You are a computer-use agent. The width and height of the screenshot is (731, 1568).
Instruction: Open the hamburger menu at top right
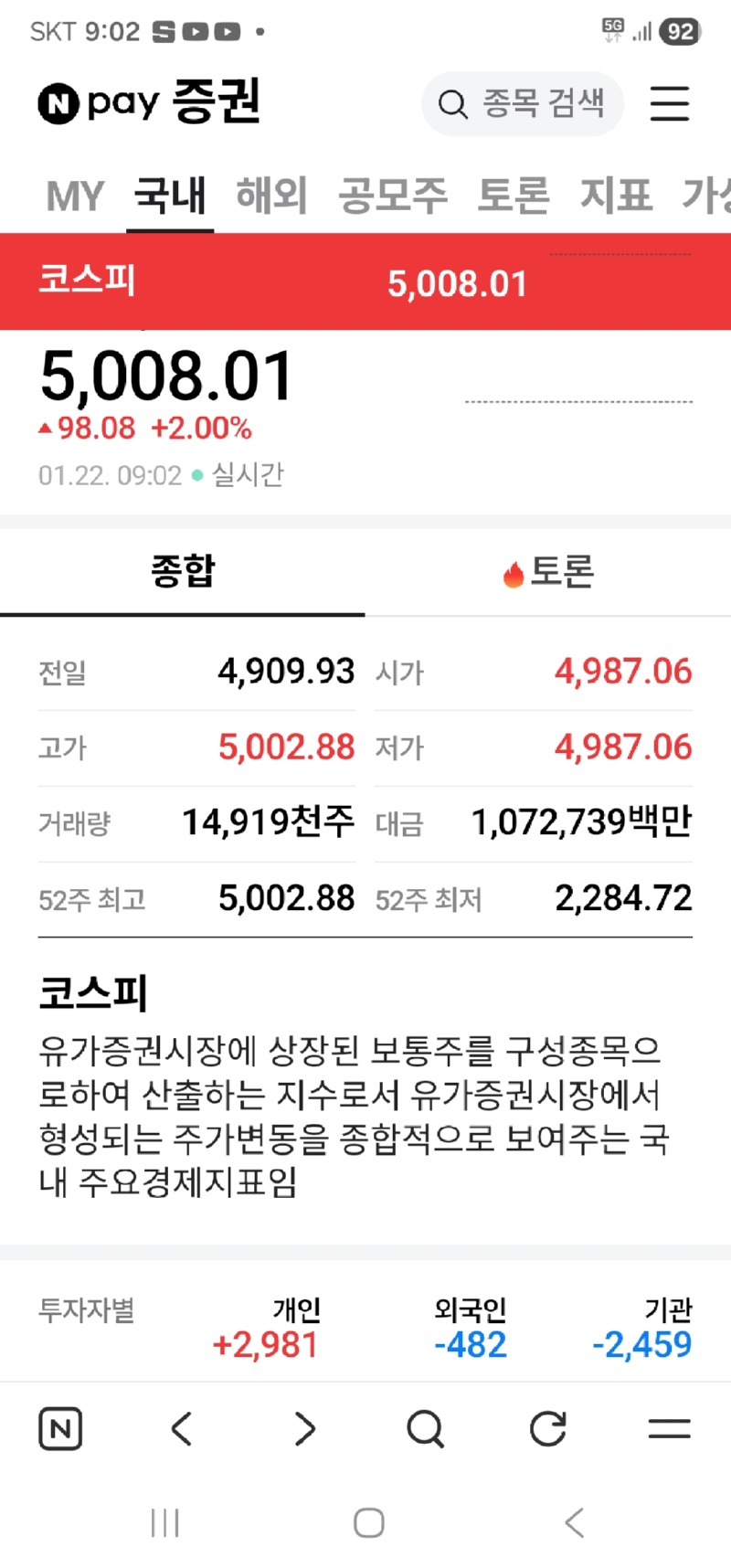tap(669, 103)
